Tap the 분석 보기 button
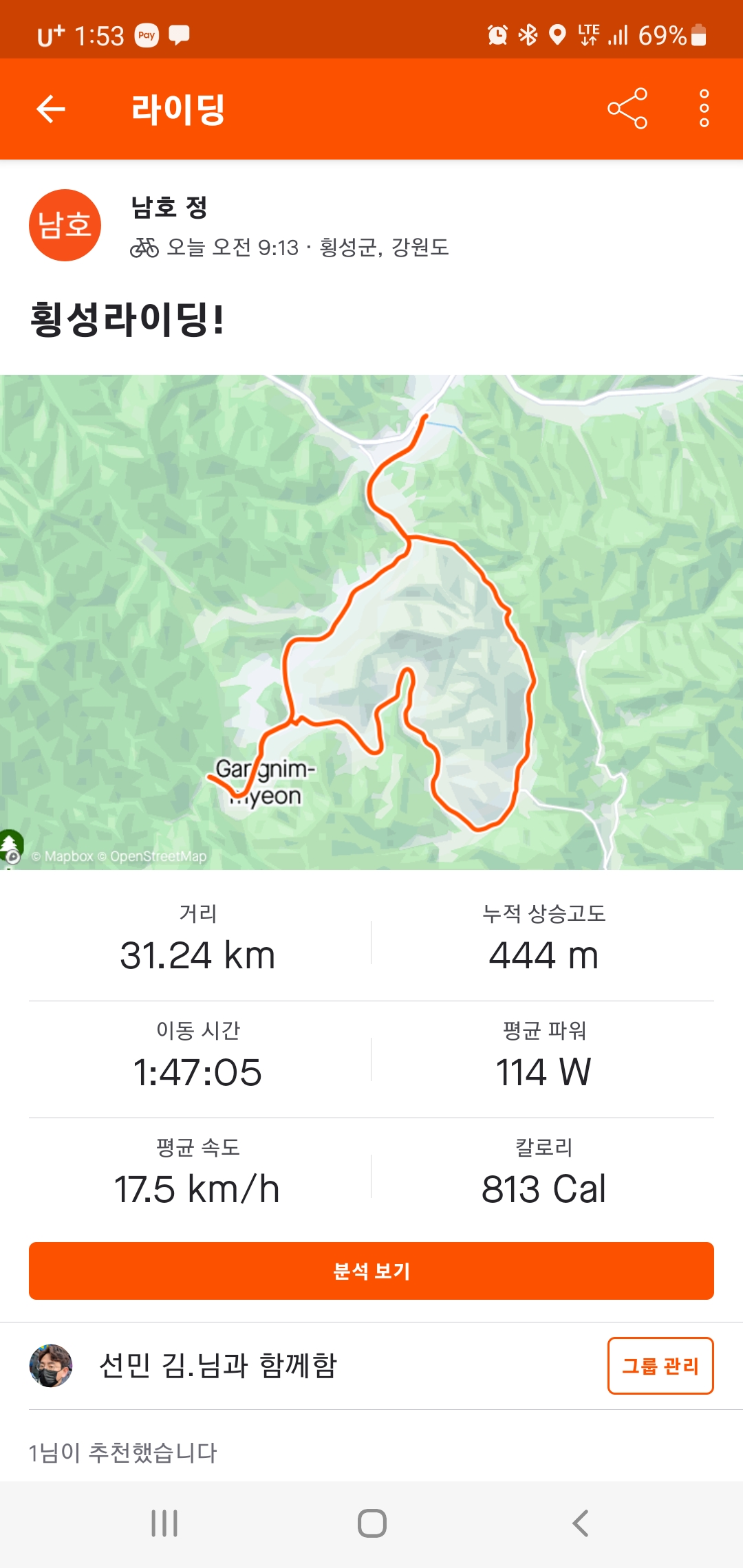Image resolution: width=743 pixels, height=1568 pixels. (x=371, y=1271)
